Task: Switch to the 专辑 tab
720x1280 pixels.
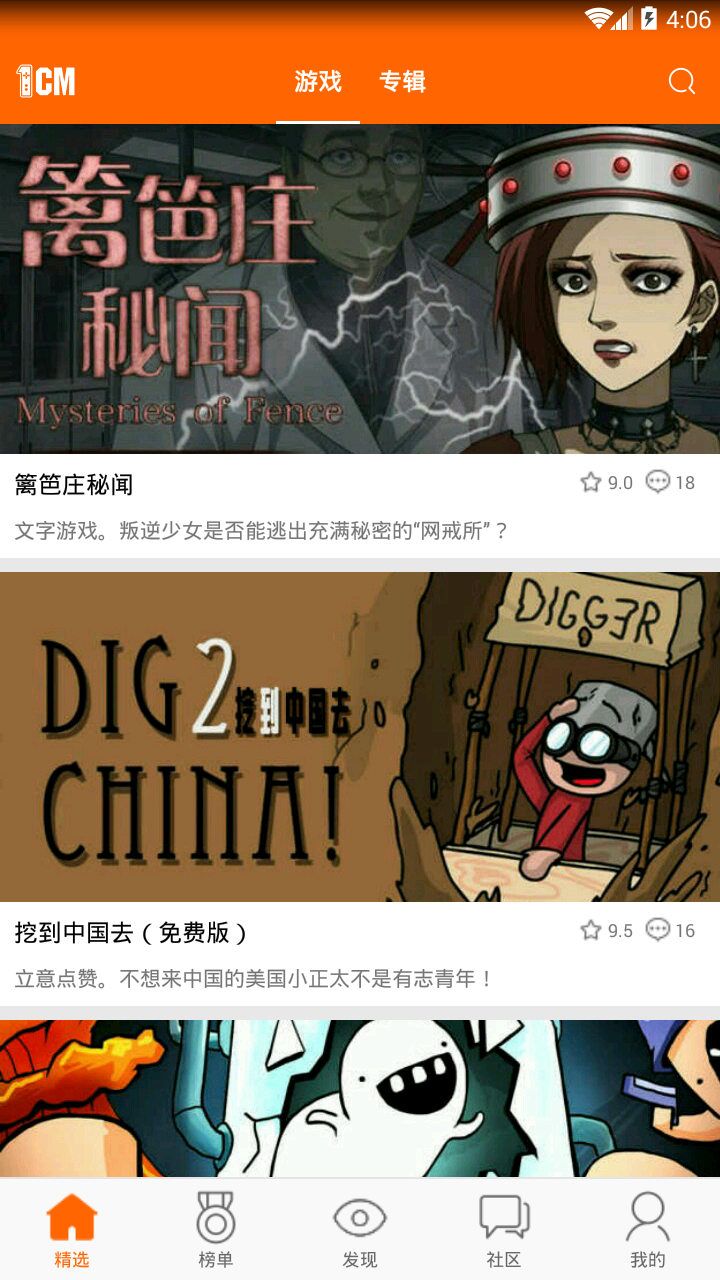Action: coord(402,82)
